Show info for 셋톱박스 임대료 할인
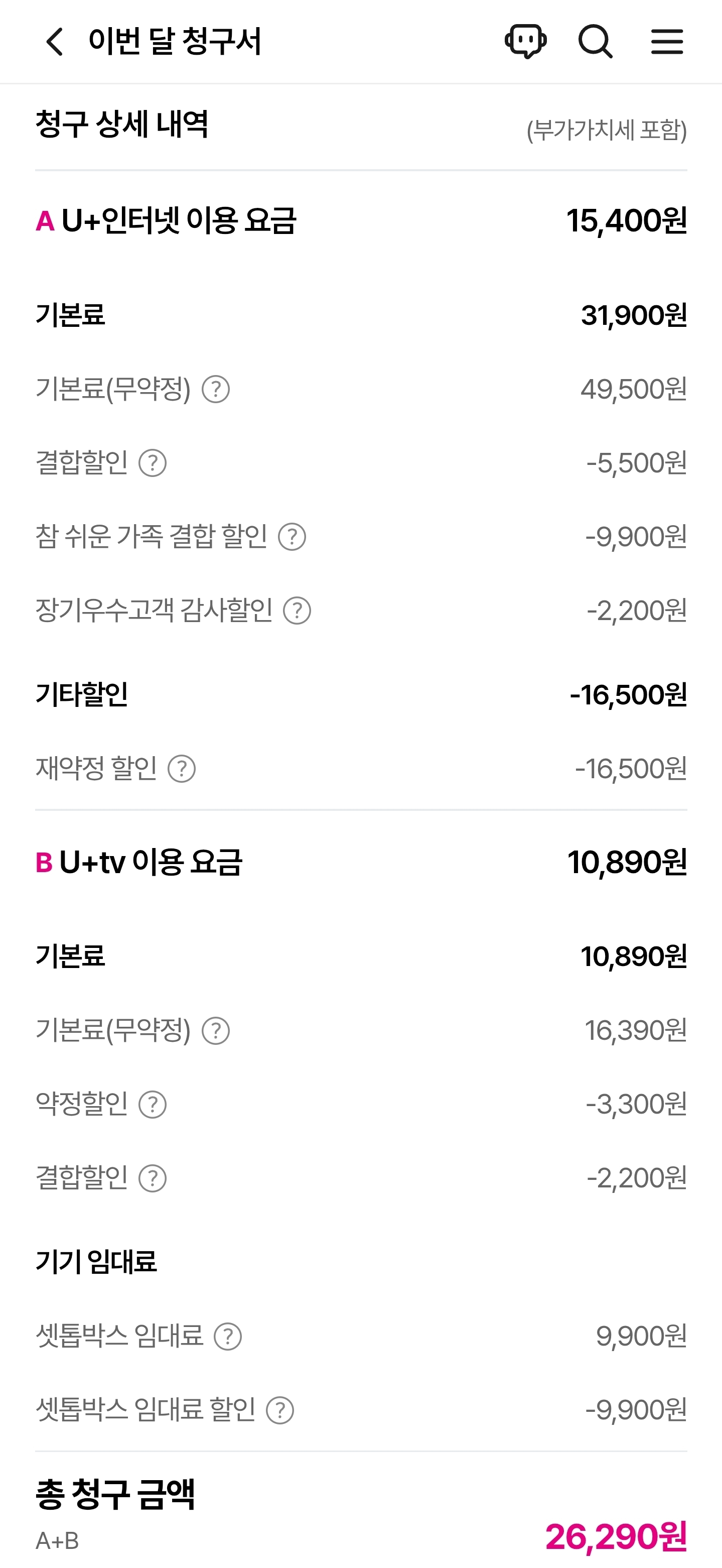 (280, 1410)
